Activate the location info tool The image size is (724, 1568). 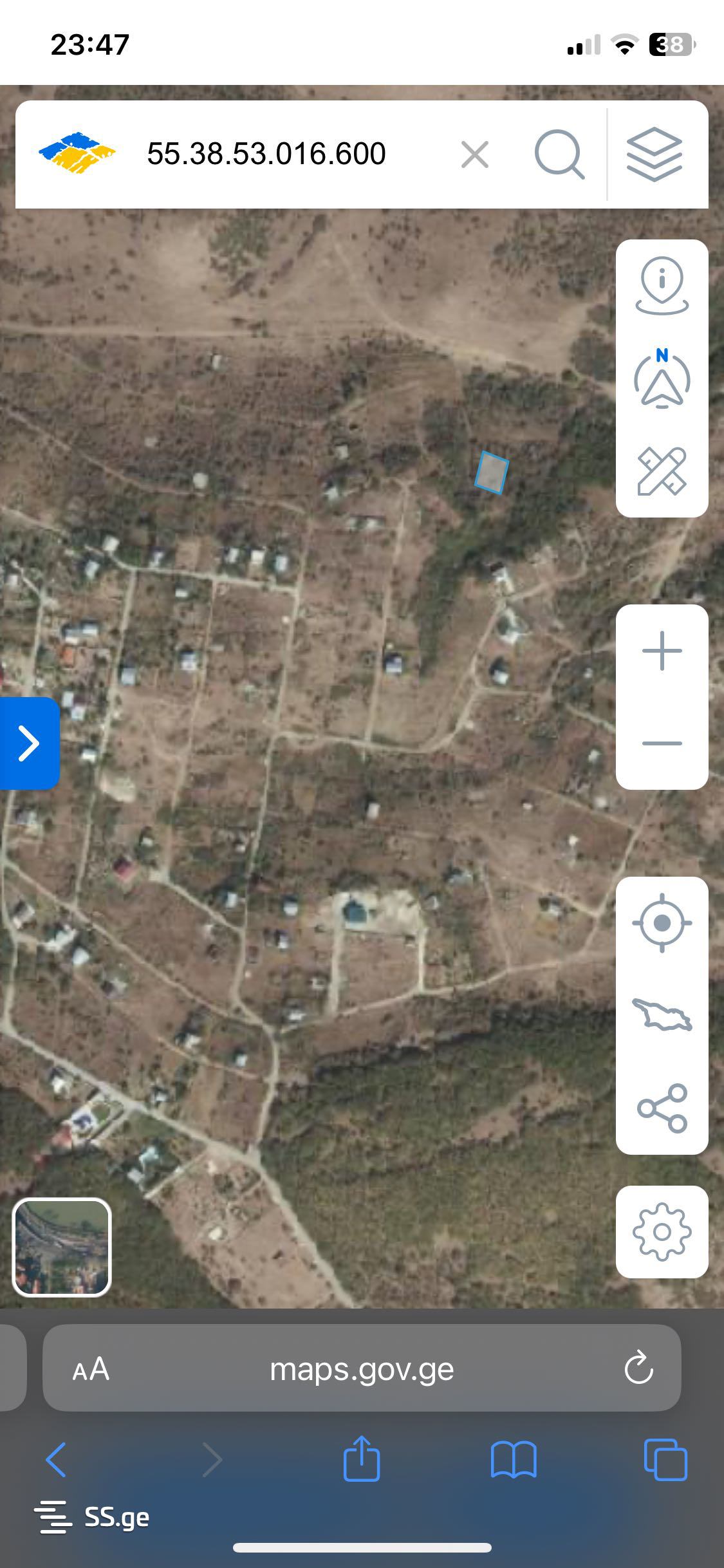[x=662, y=286]
